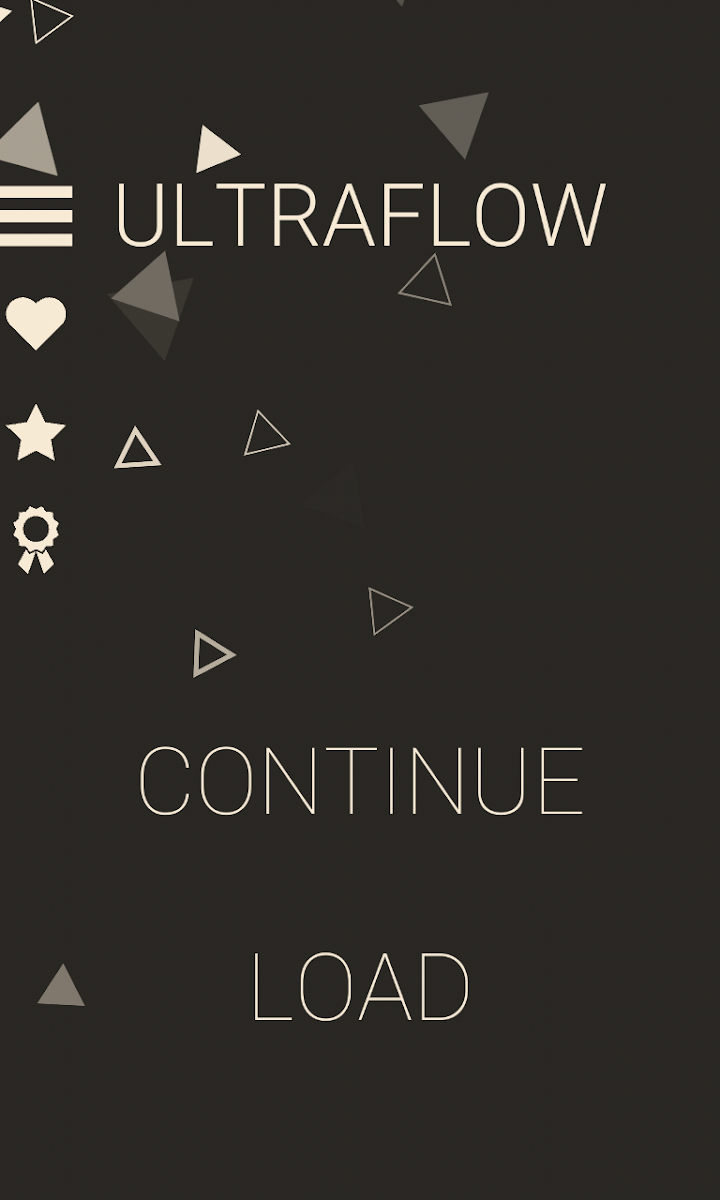Image resolution: width=720 pixels, height=1200 pixels.
Task: Tap the star icon
Action: click(x=36, y=433)
